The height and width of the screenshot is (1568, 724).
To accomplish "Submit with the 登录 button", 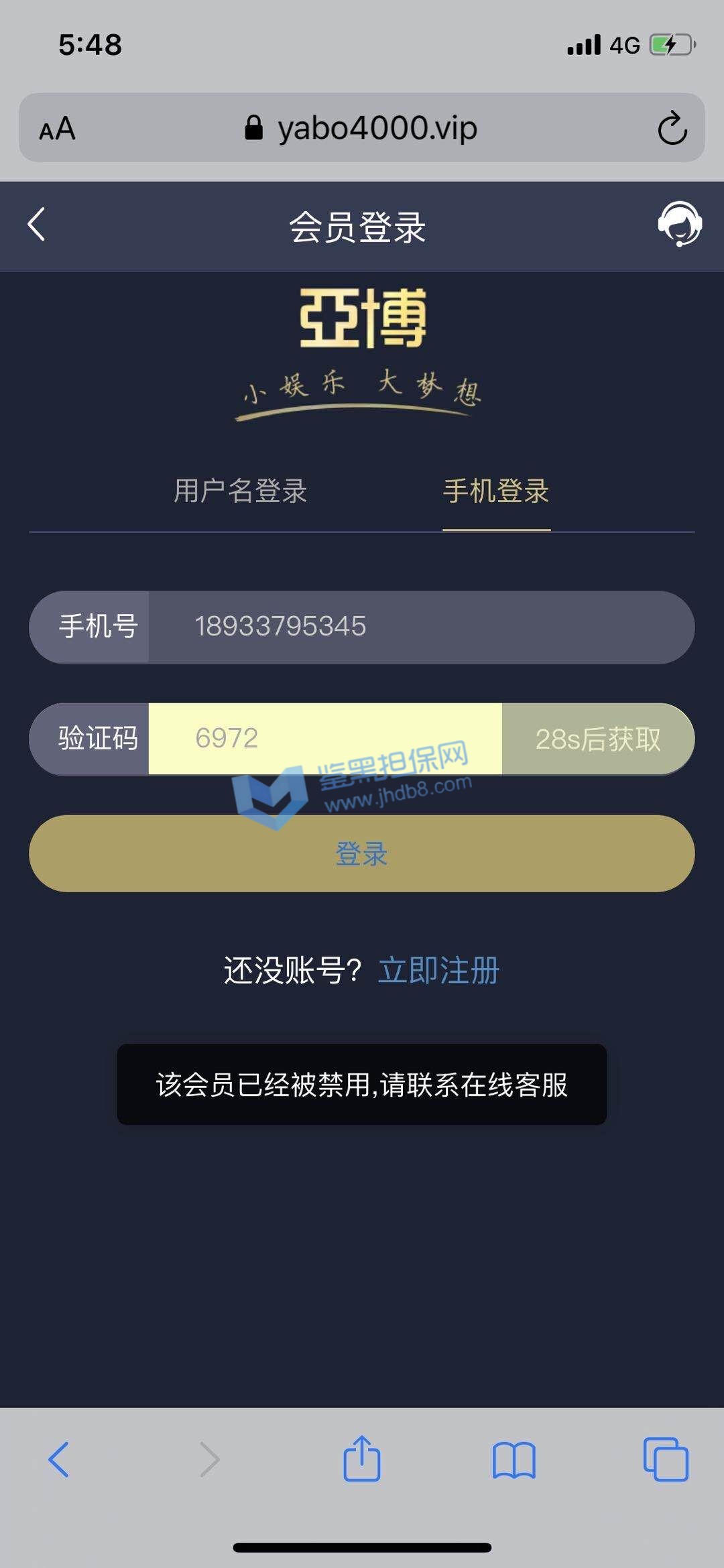I will [x=362, y=853].
